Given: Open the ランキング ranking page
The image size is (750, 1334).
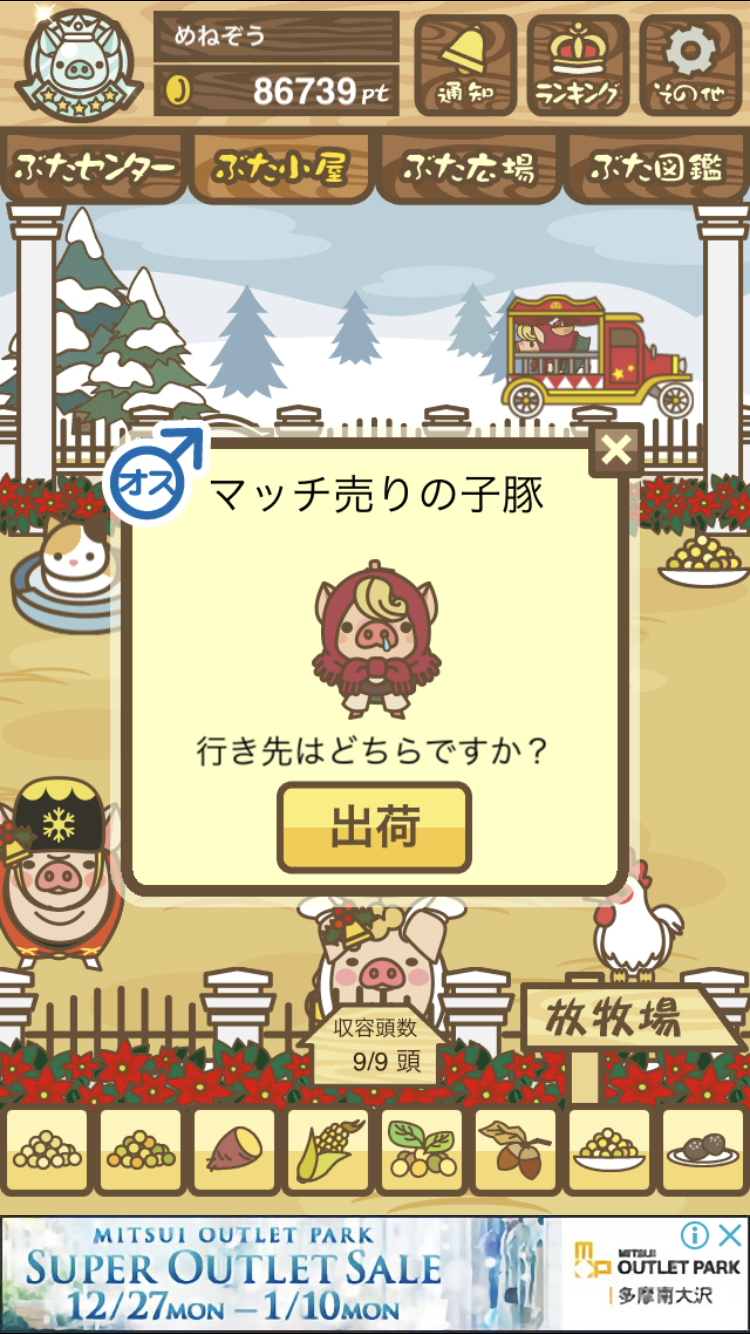Looking at the screenshot, I should tap(579, 65).
